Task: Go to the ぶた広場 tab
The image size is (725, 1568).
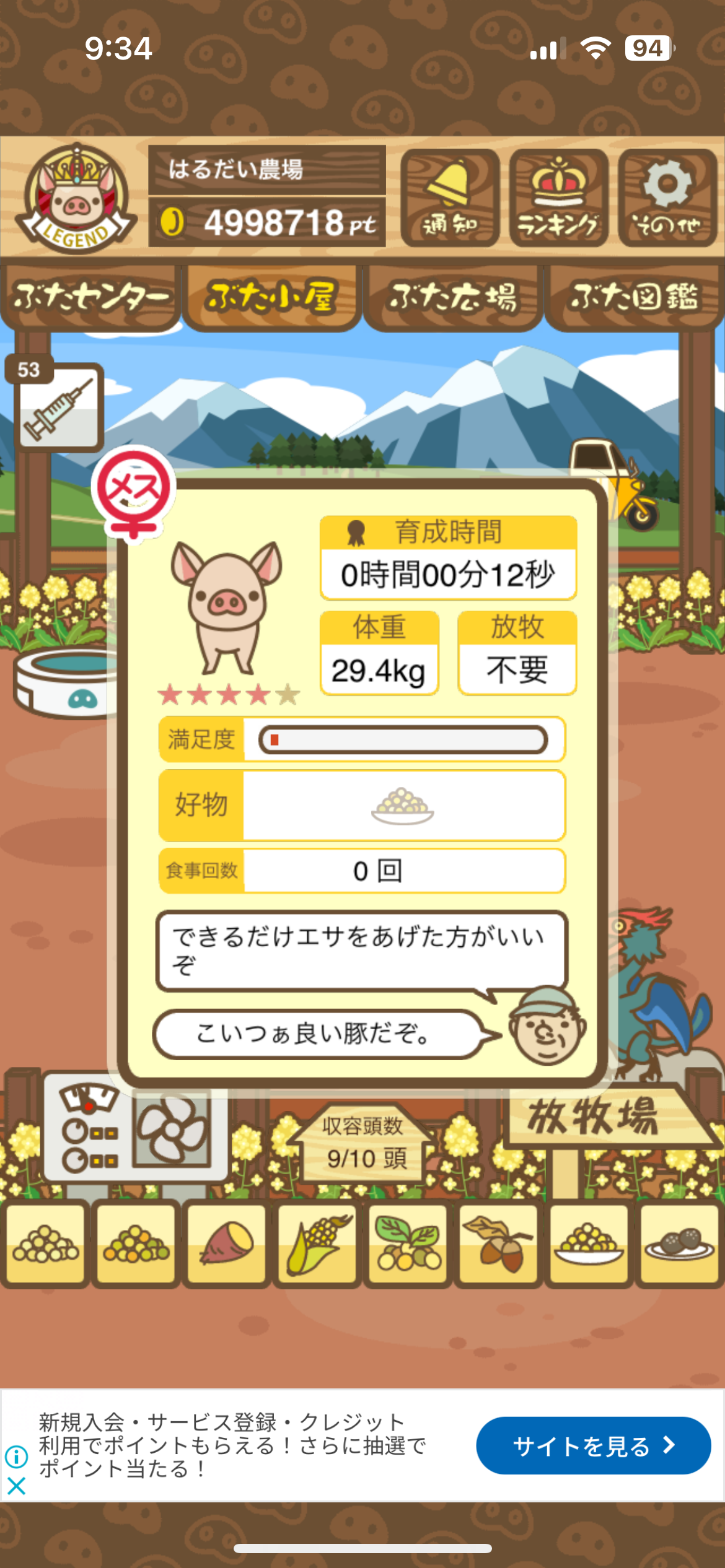Action: (x=453, y=298)
